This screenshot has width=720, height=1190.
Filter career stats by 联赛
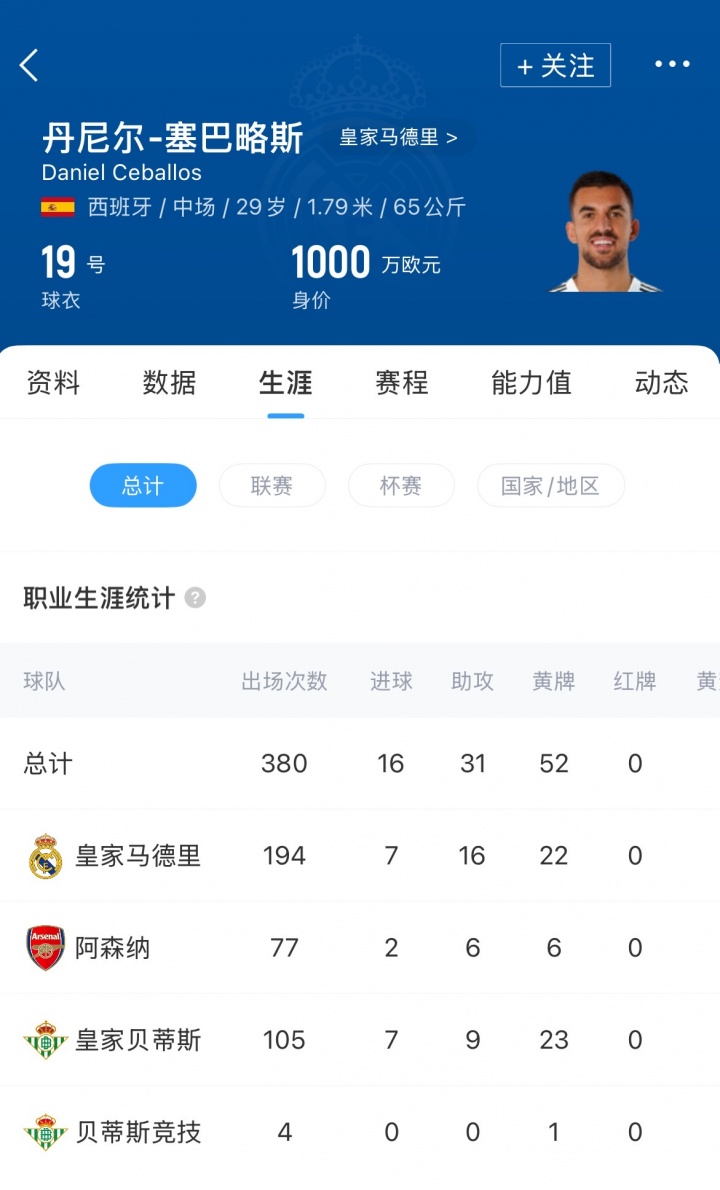[272, 486]
